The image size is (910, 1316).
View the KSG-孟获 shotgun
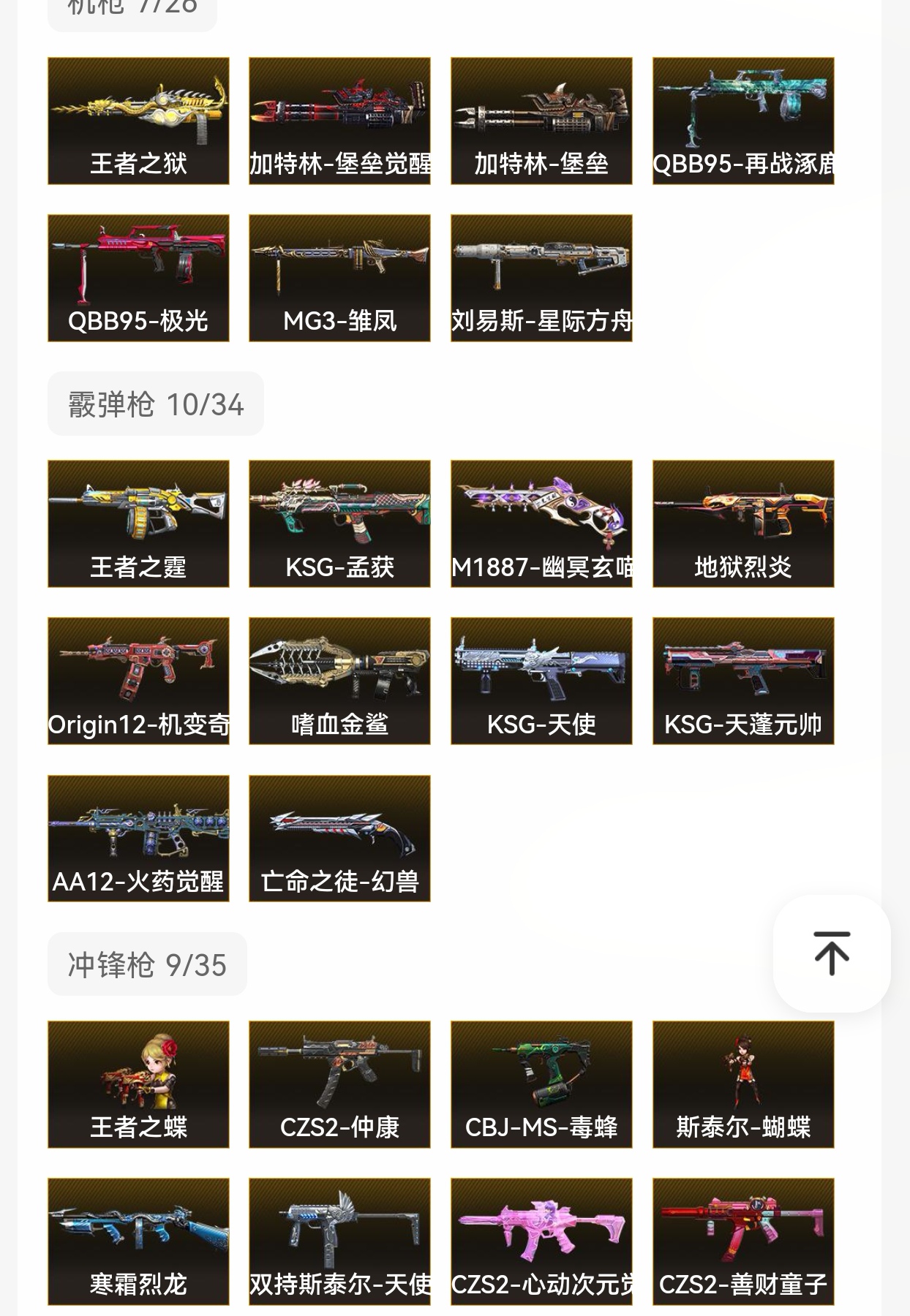[x=339, y=524]
